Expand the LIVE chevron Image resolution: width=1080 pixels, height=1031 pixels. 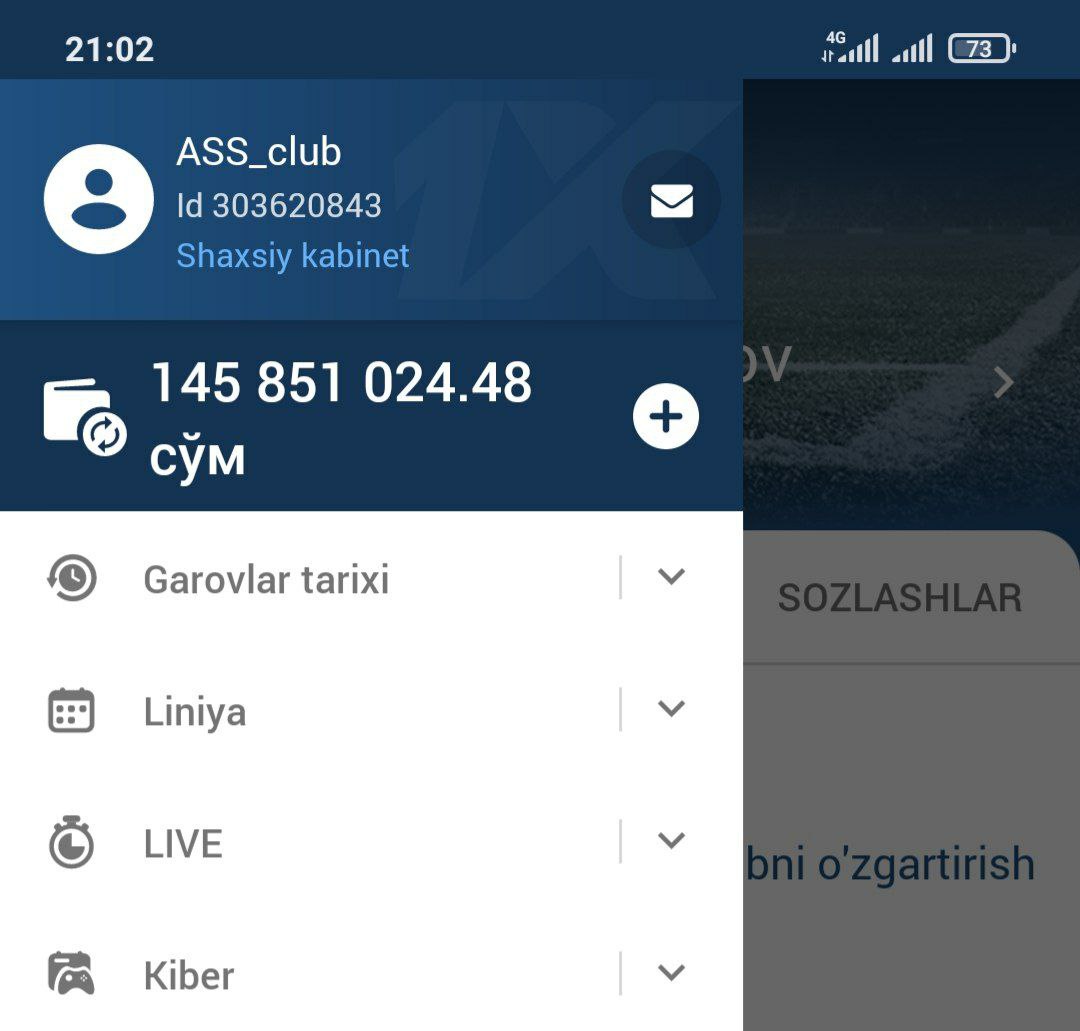click(x=671, y=841)
